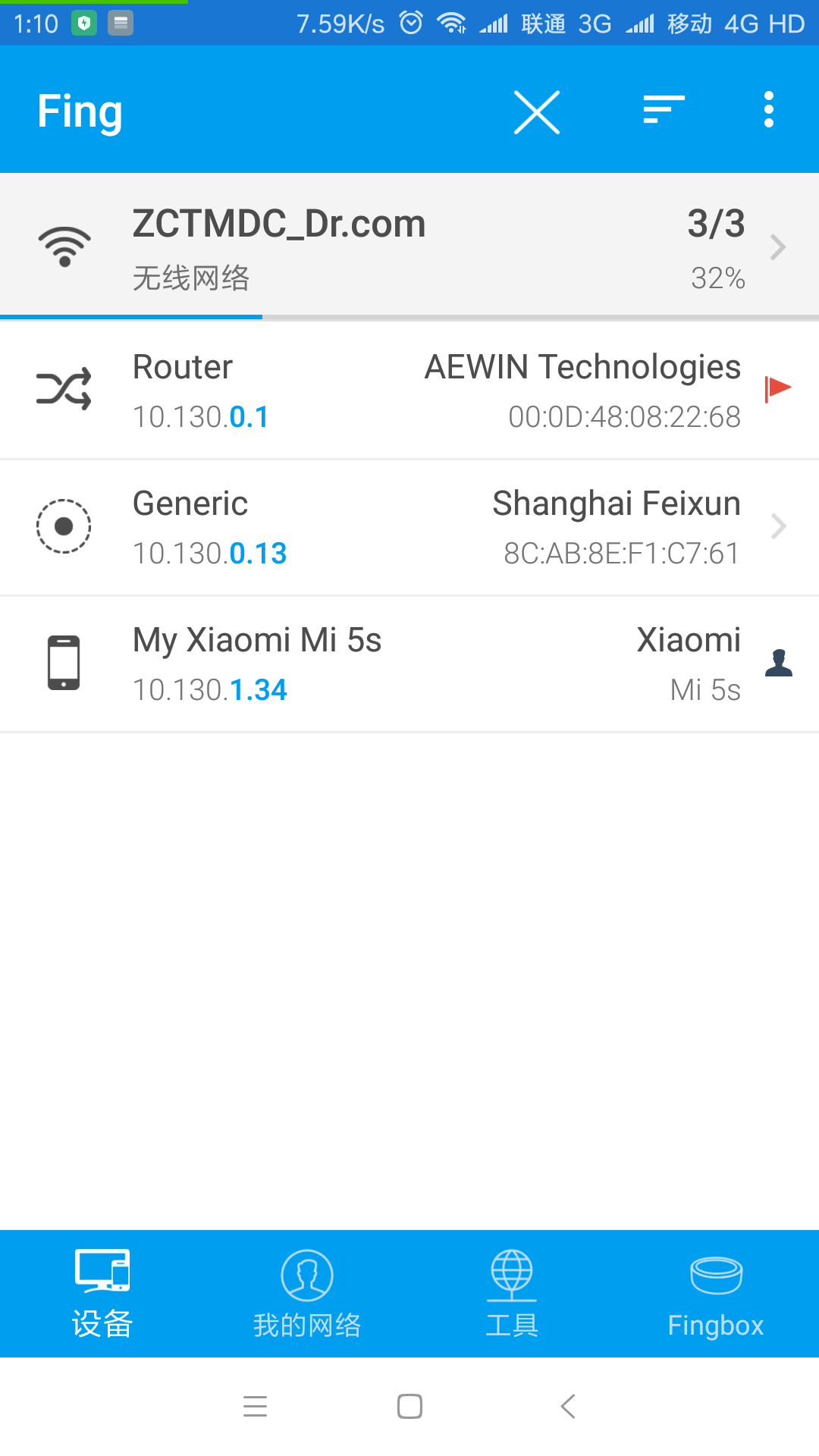819x1456 pixels.
Task: Open the overflow menu
Action: click(768, 110)
